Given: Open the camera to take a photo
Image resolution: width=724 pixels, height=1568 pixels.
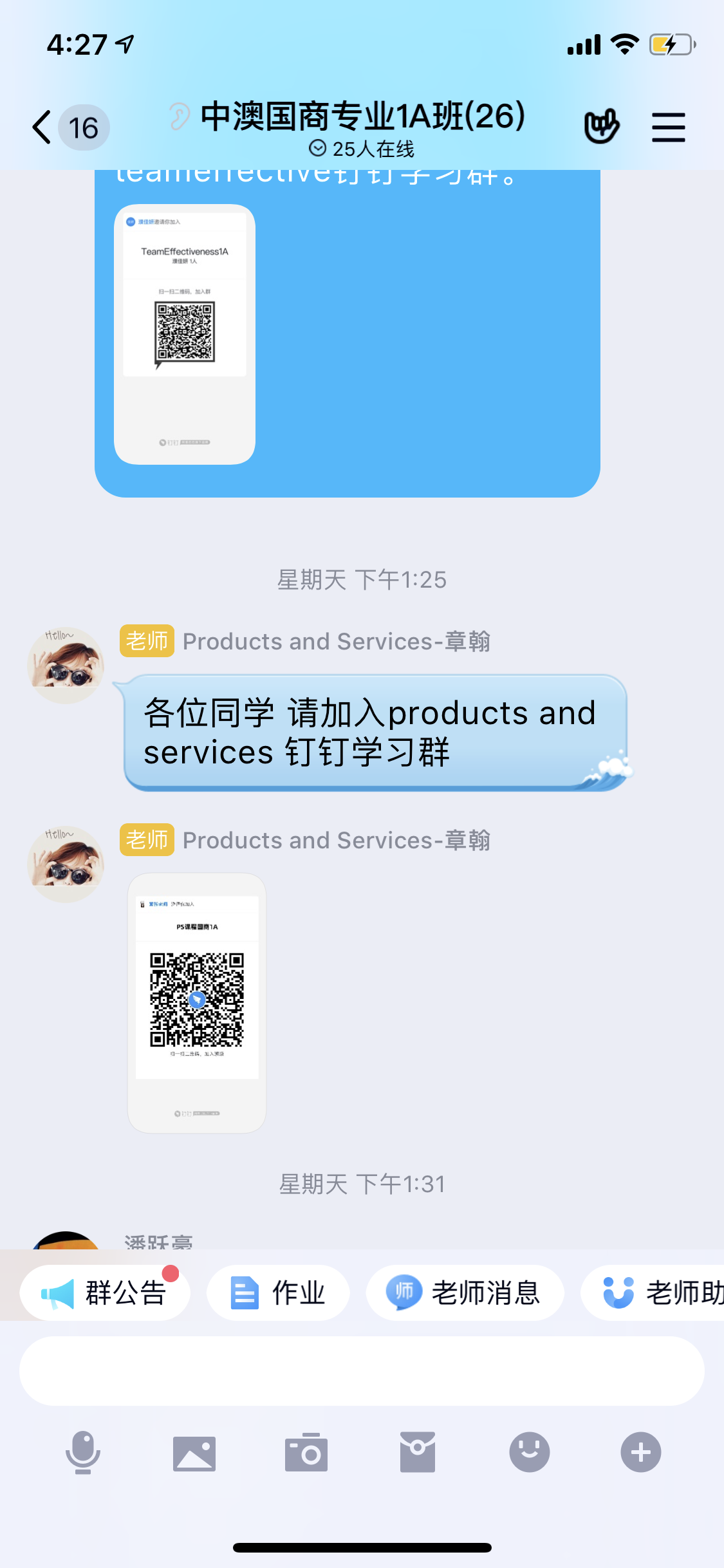Looking at the screenshot, I should tap(306, 1452).
